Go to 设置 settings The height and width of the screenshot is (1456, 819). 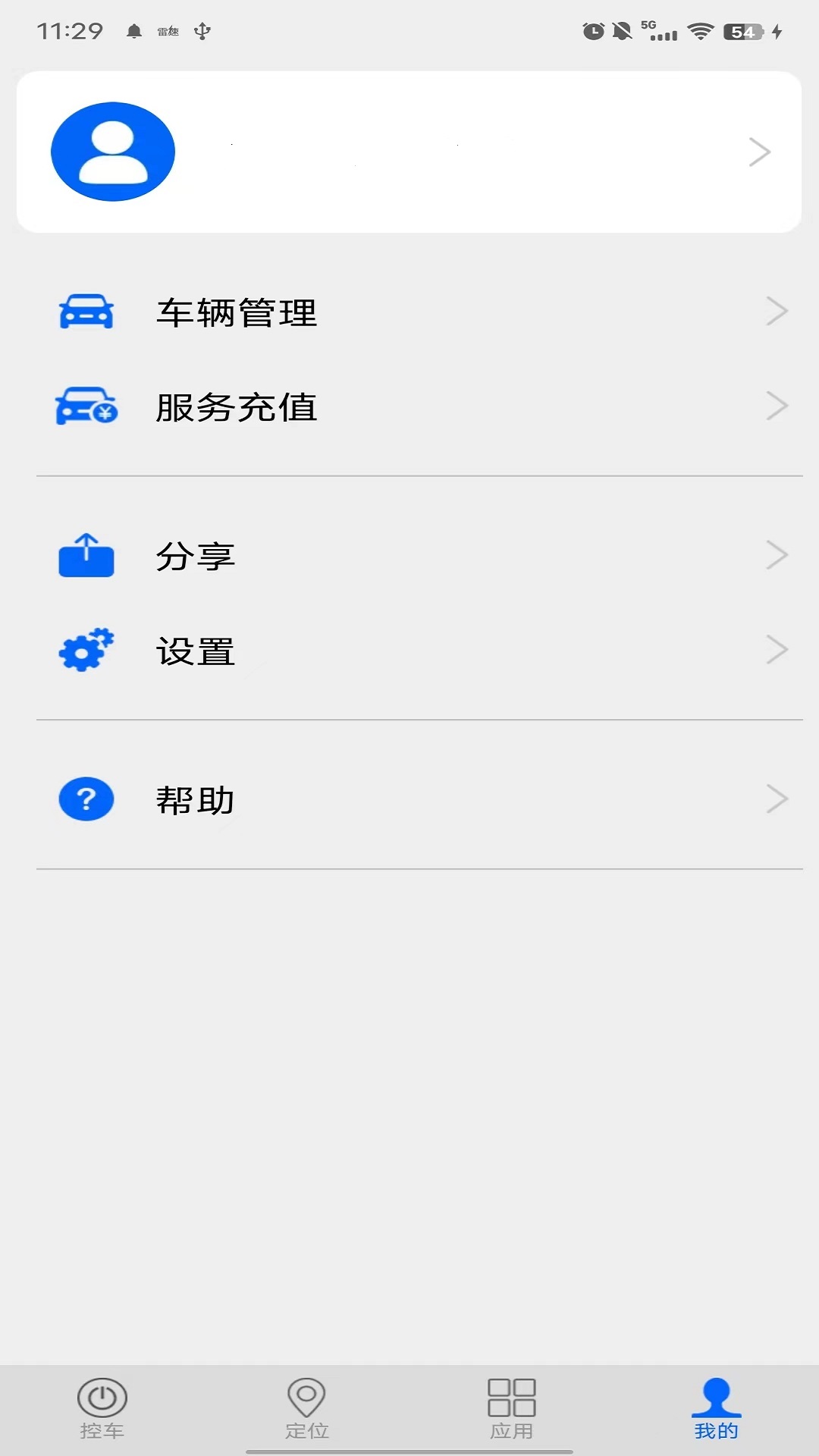[x=409, y=651]
